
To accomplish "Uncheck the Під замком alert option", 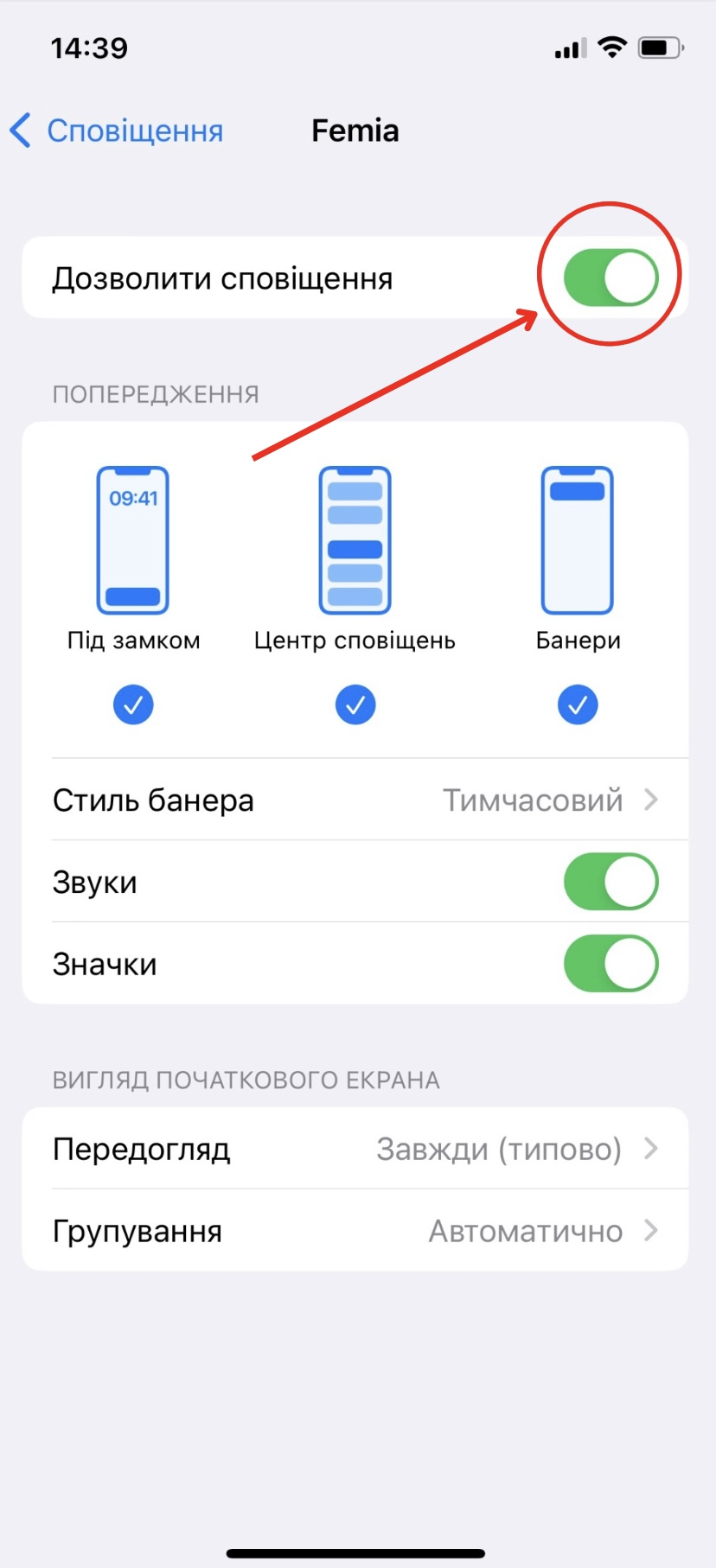I will (133, 704).
